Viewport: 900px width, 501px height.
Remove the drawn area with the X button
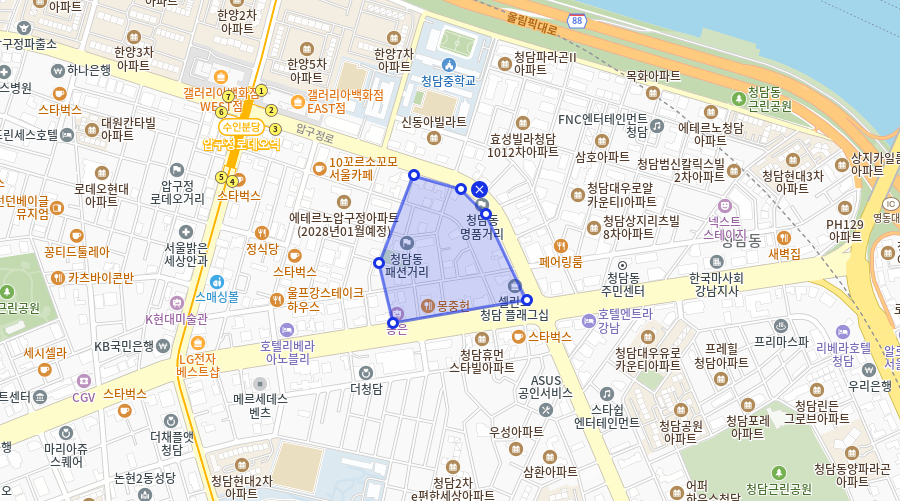pos(479,189)
